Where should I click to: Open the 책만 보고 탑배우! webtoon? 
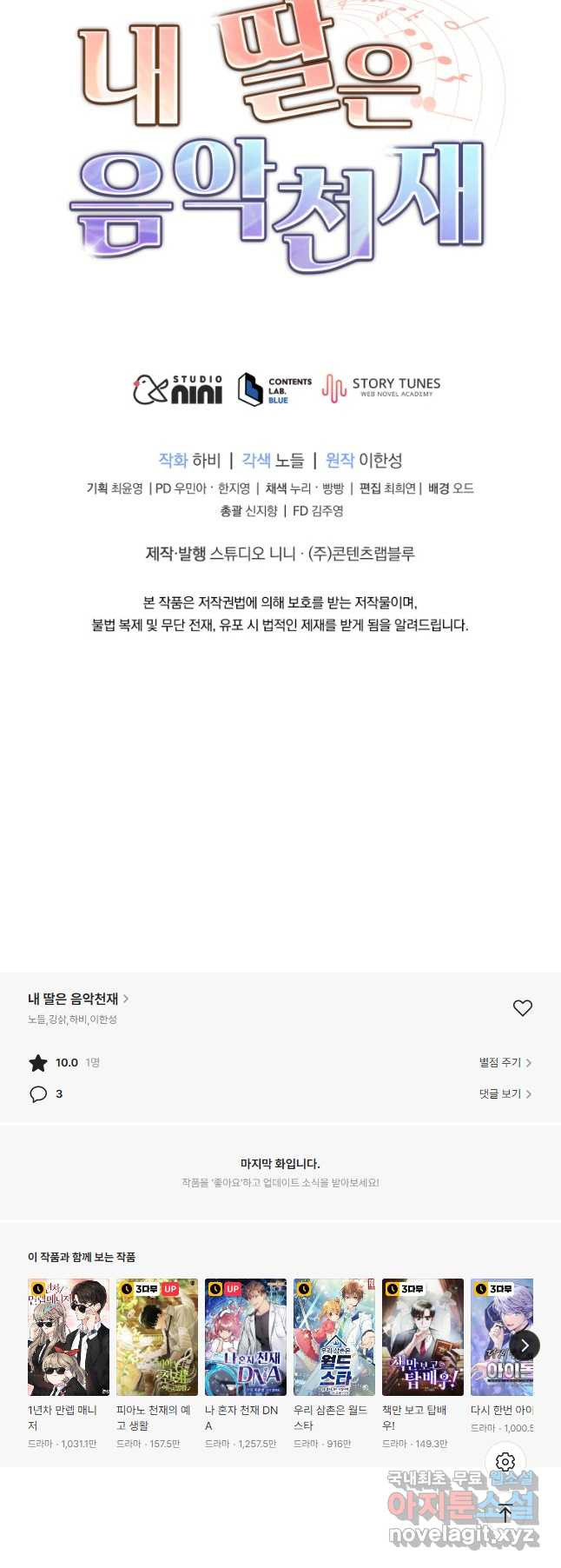point(422,1336)
